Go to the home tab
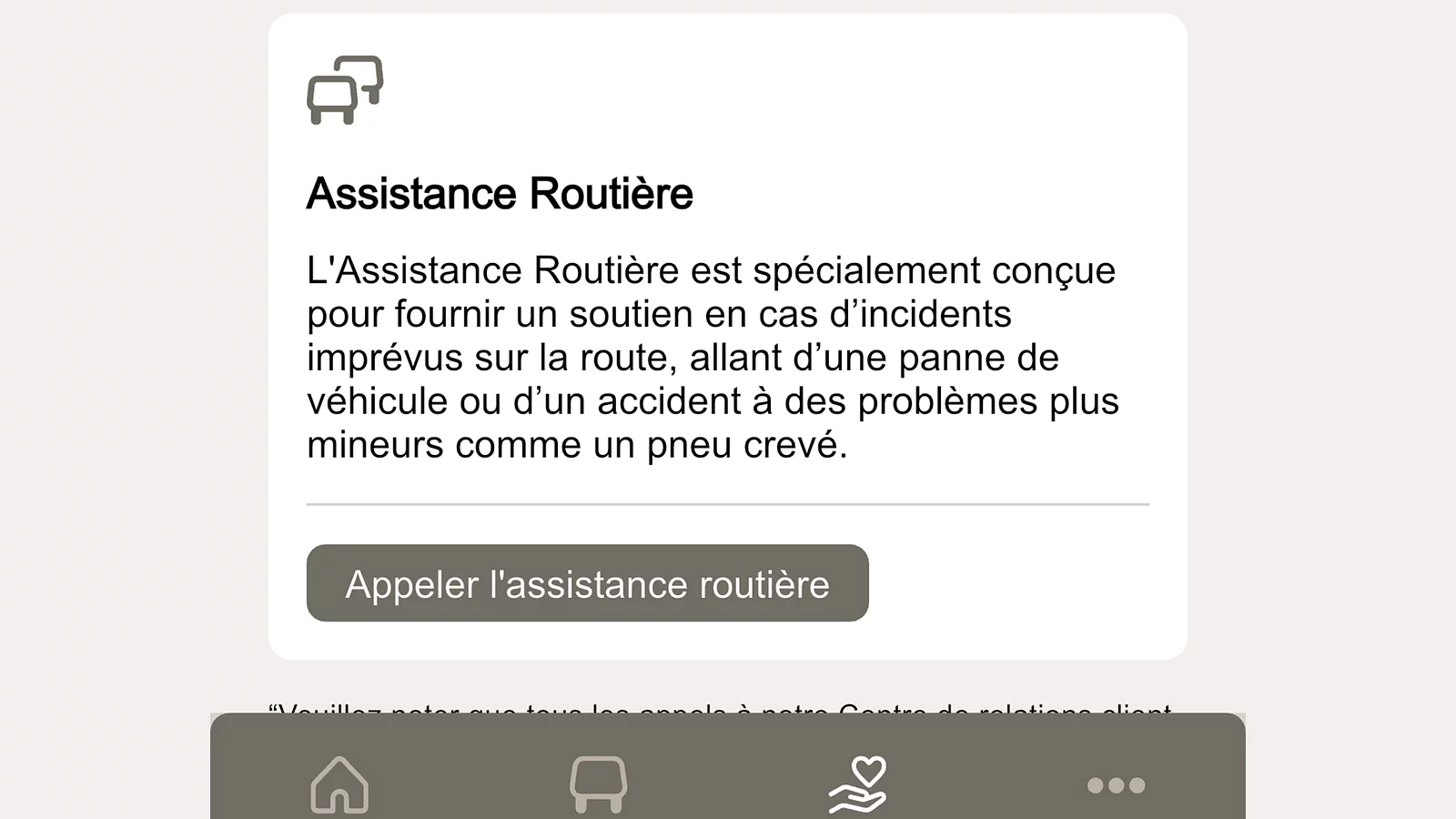 tap(339, 784)
